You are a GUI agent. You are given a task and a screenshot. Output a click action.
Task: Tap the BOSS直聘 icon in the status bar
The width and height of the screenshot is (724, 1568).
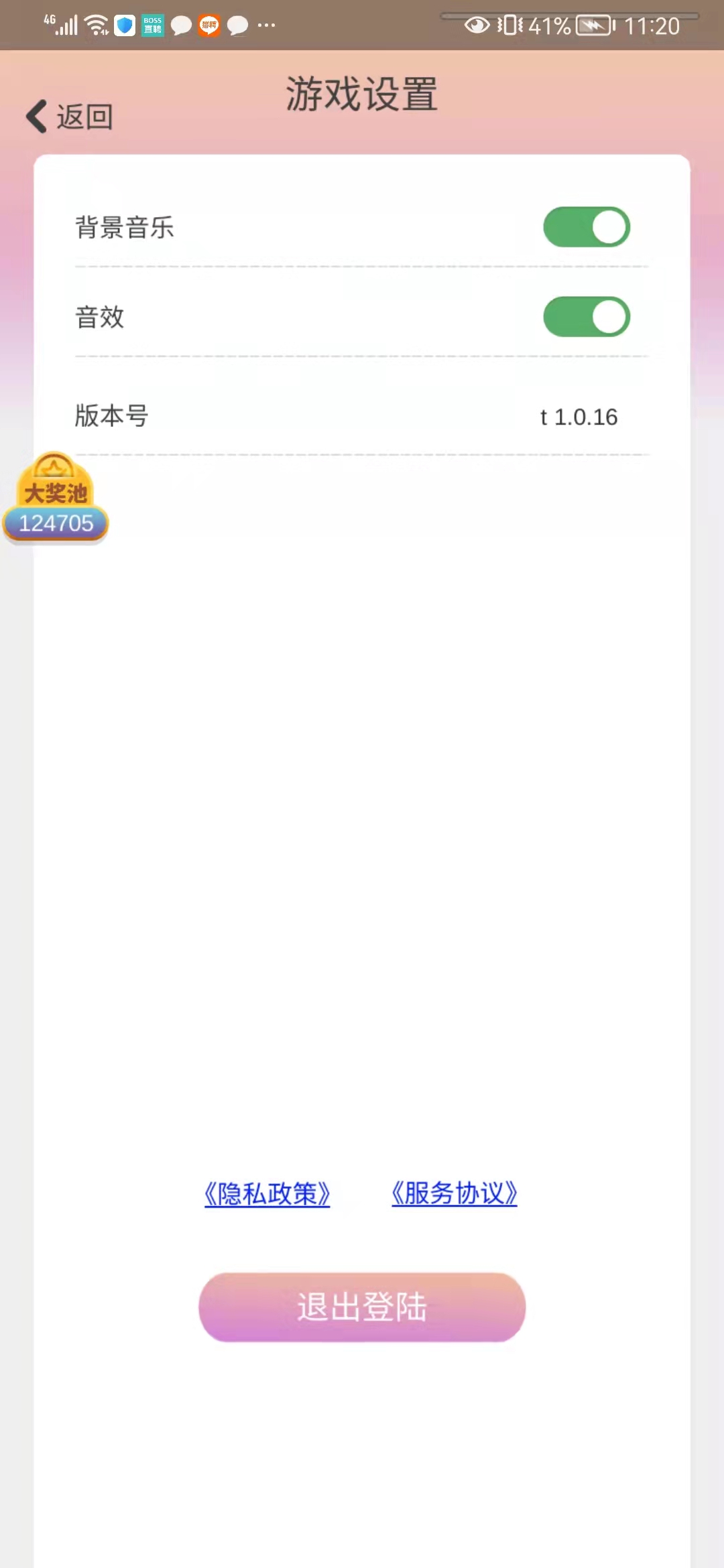coord(152,24)
